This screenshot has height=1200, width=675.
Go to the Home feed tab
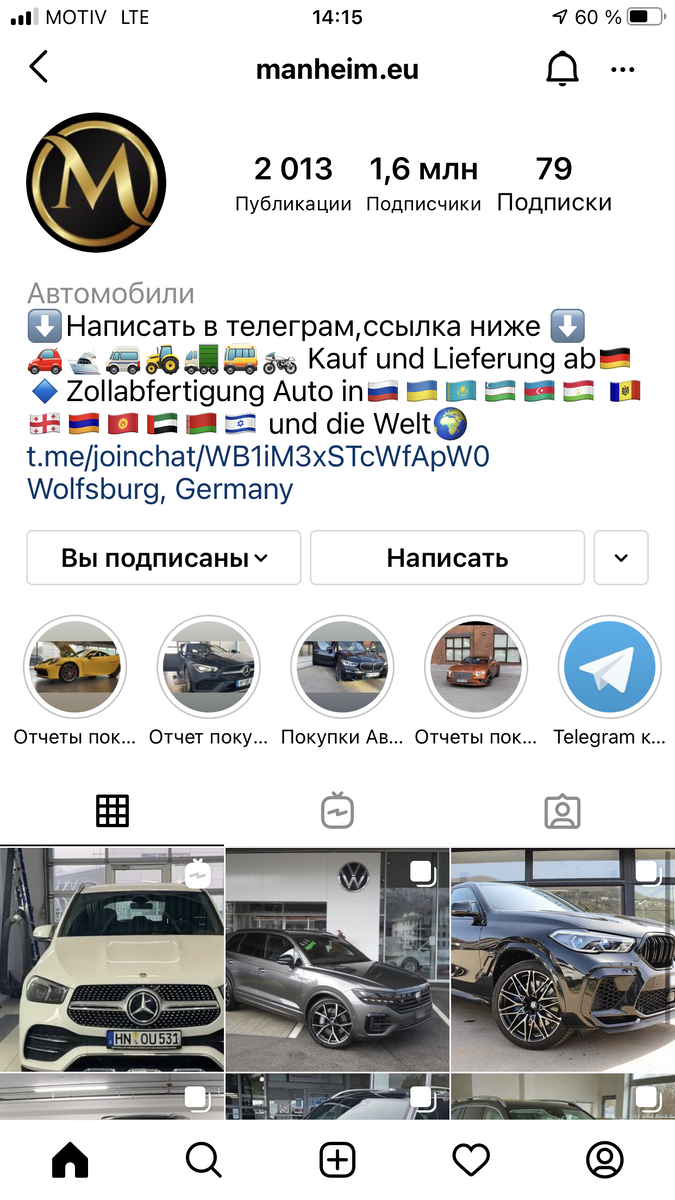(70, 1160)
